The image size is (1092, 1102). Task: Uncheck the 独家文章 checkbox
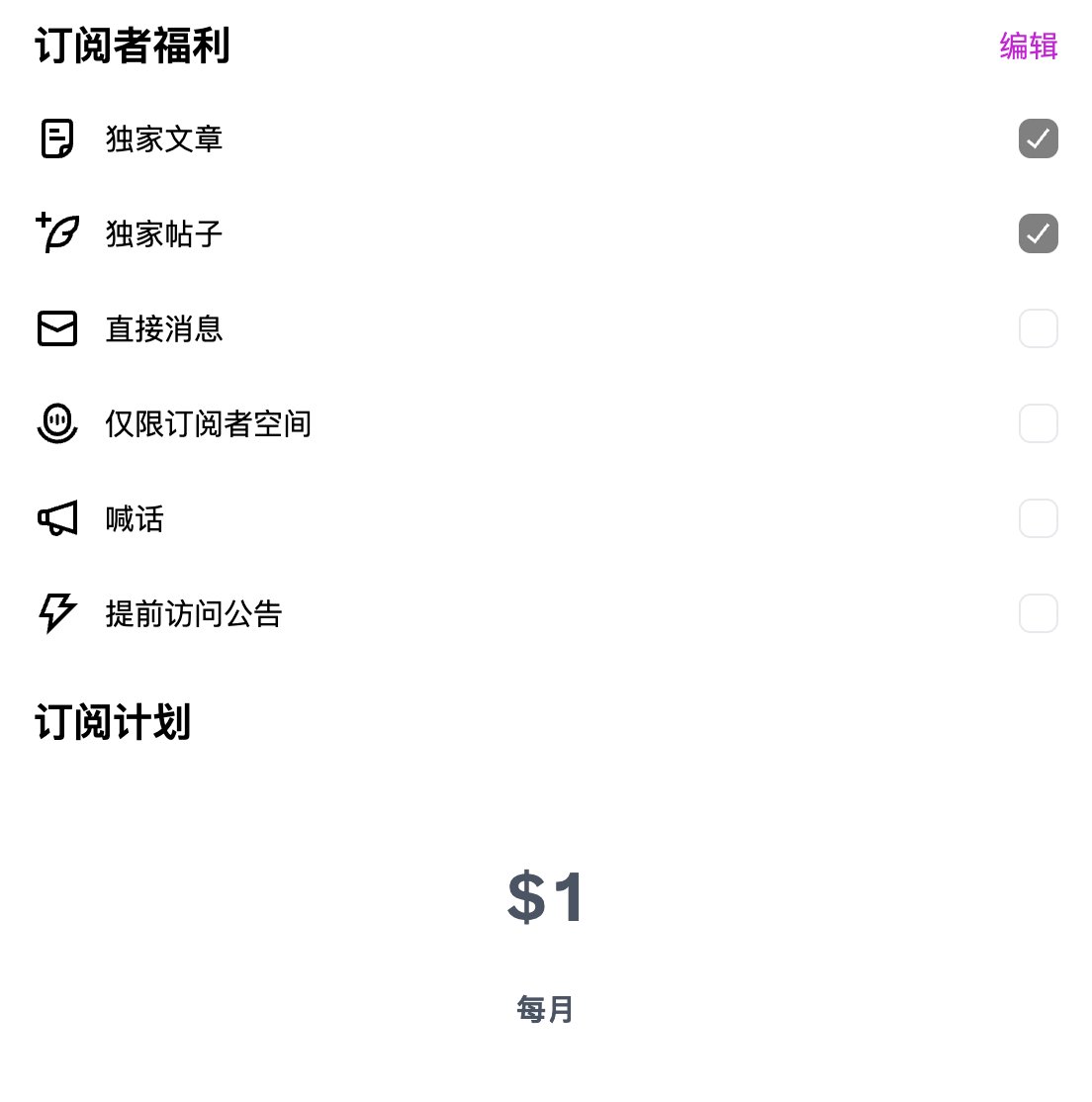click(1038, 138)
